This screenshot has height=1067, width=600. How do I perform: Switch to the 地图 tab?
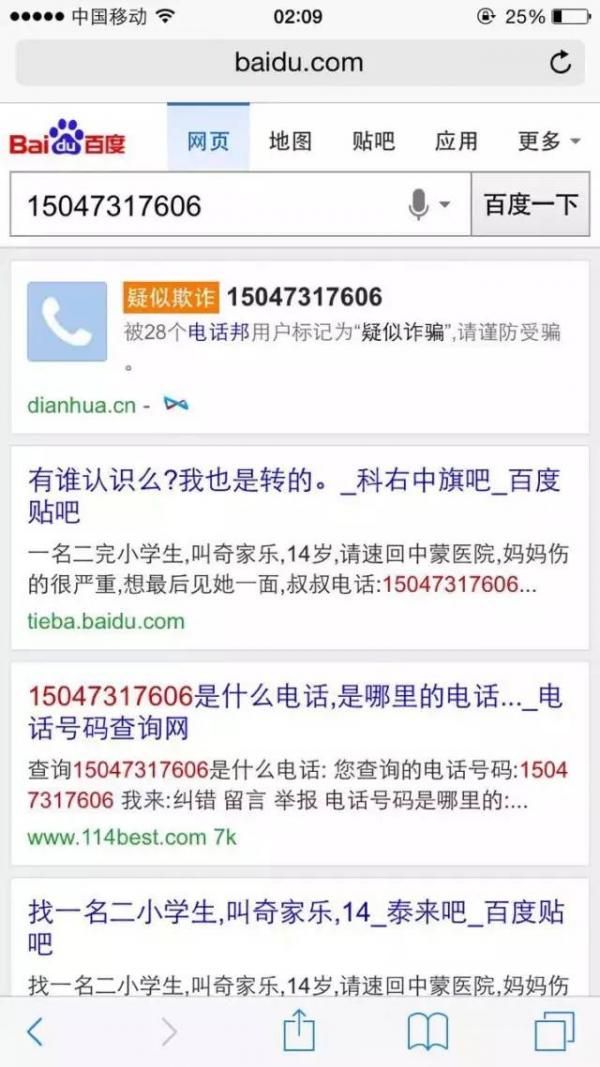click(x=290, y=141)
